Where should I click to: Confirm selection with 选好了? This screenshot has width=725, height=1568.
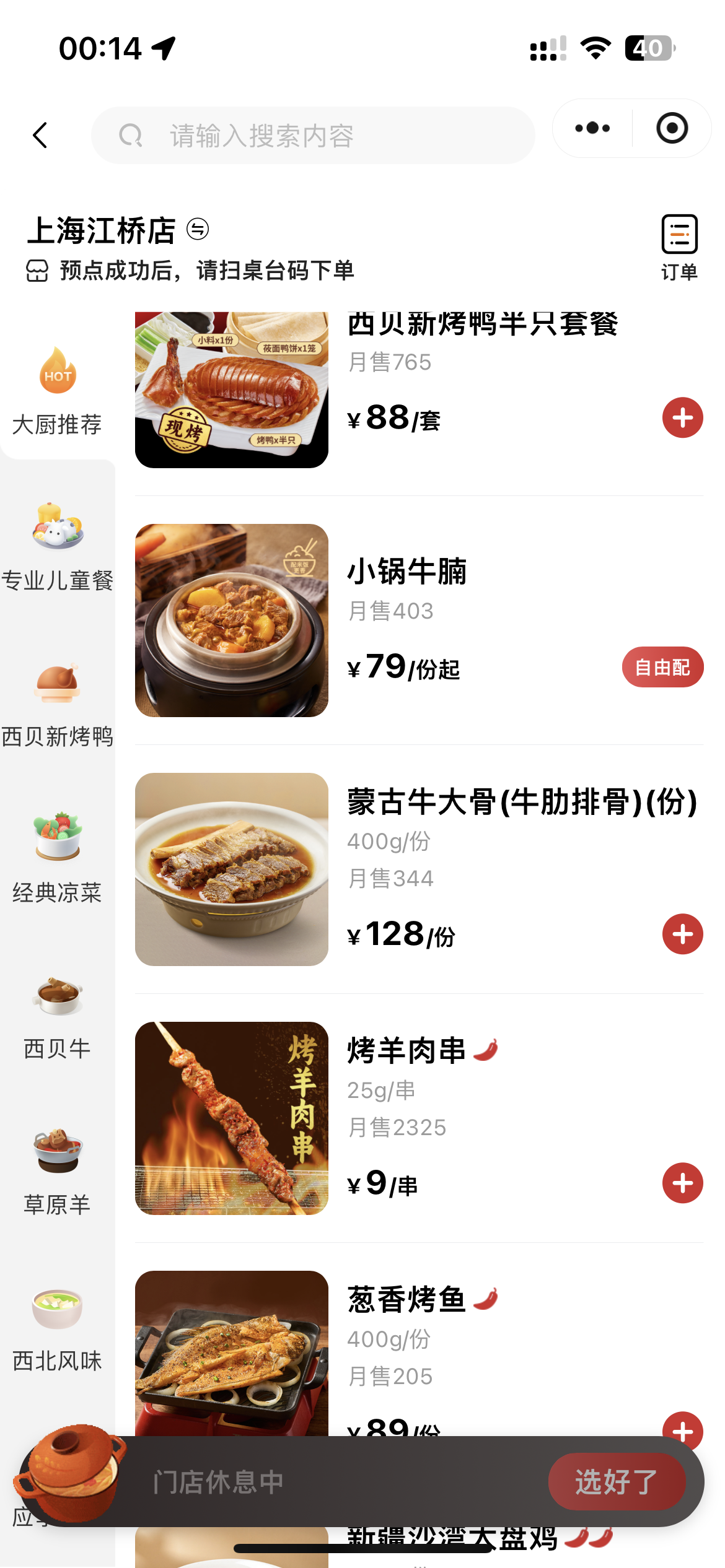coord(617,1481)
